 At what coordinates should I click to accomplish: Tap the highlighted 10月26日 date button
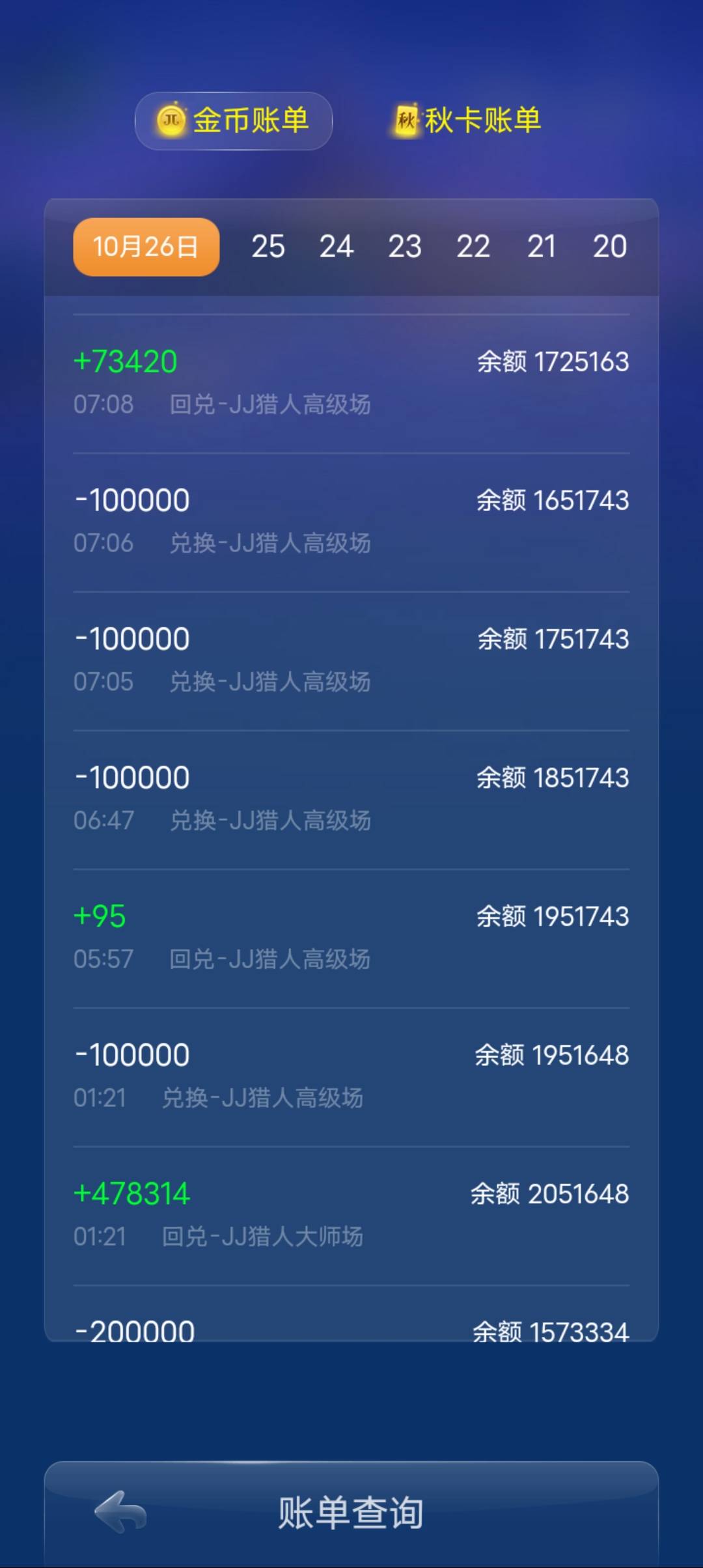[145, 246]
